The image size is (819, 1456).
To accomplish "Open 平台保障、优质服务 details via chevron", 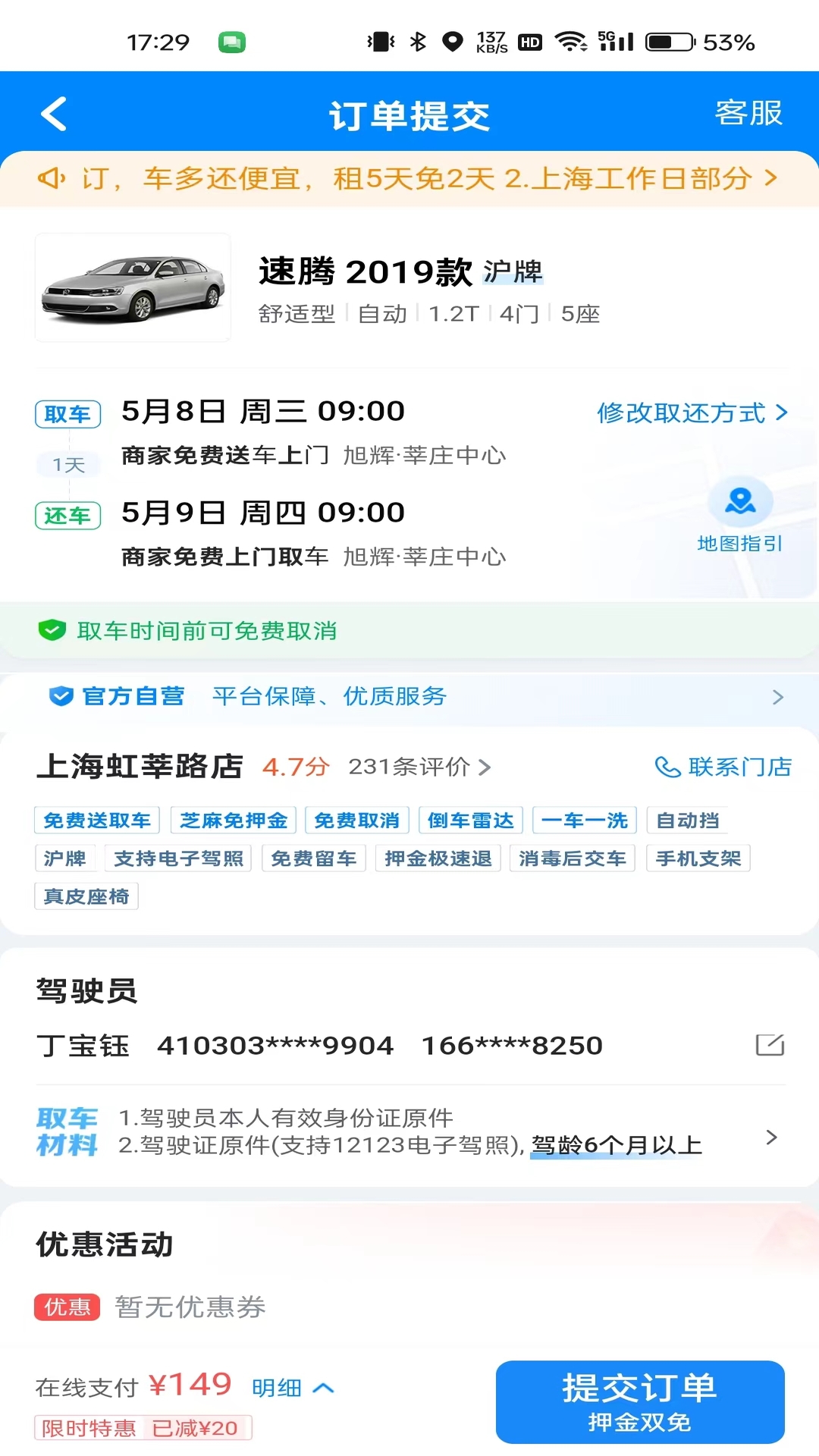I will click(777, 696).
